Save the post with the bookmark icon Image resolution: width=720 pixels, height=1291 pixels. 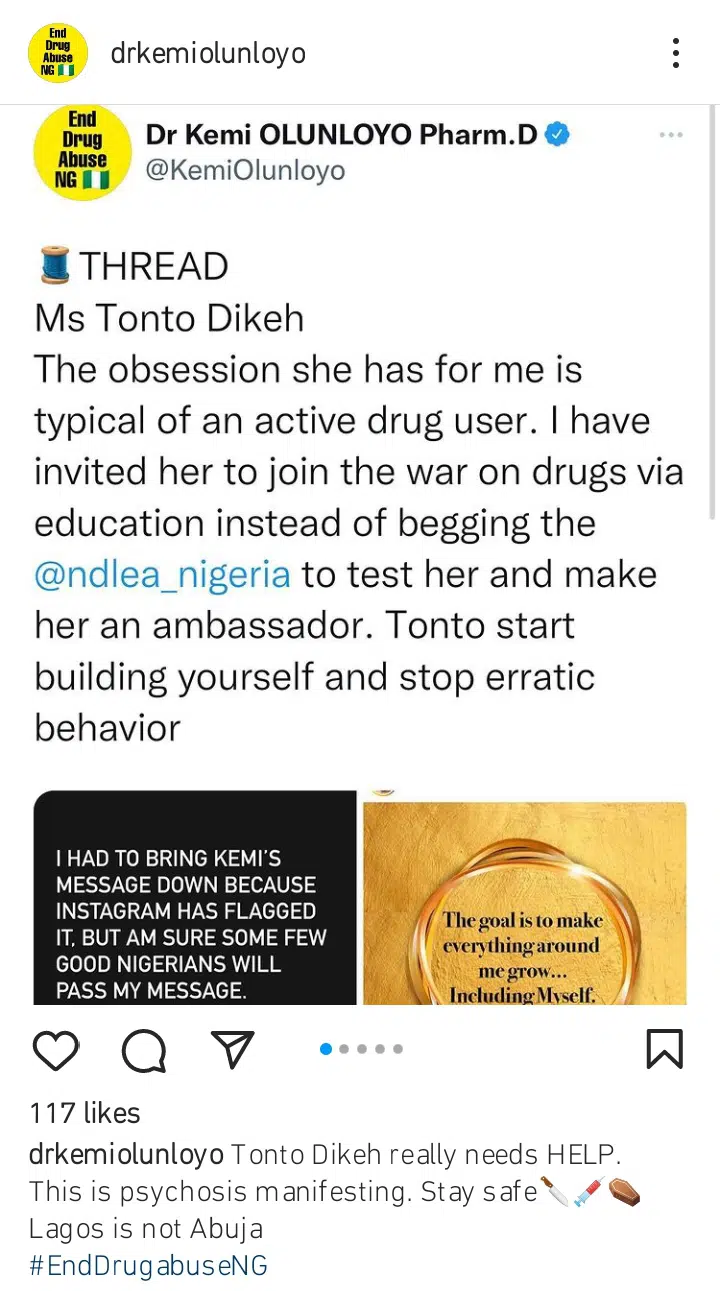[664, 1049]
